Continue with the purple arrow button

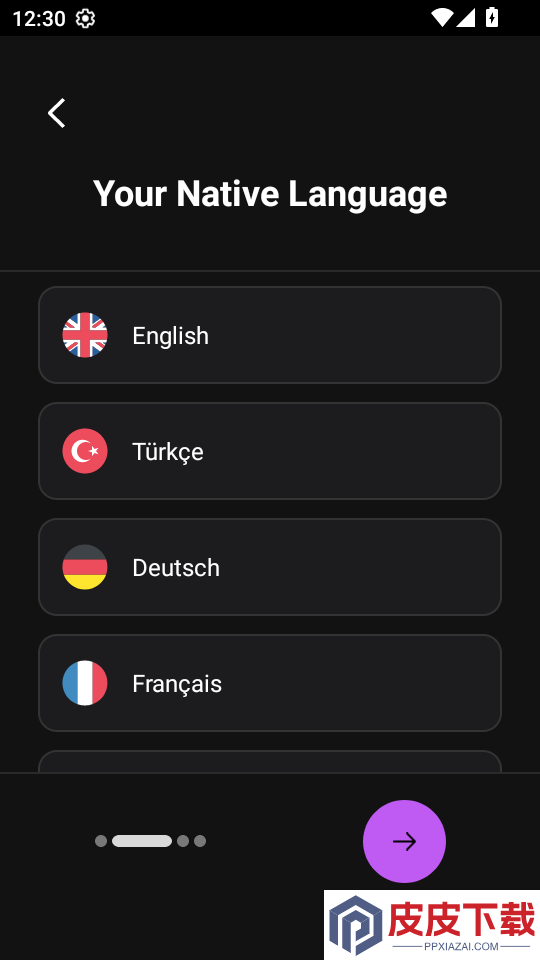[404, 841]
